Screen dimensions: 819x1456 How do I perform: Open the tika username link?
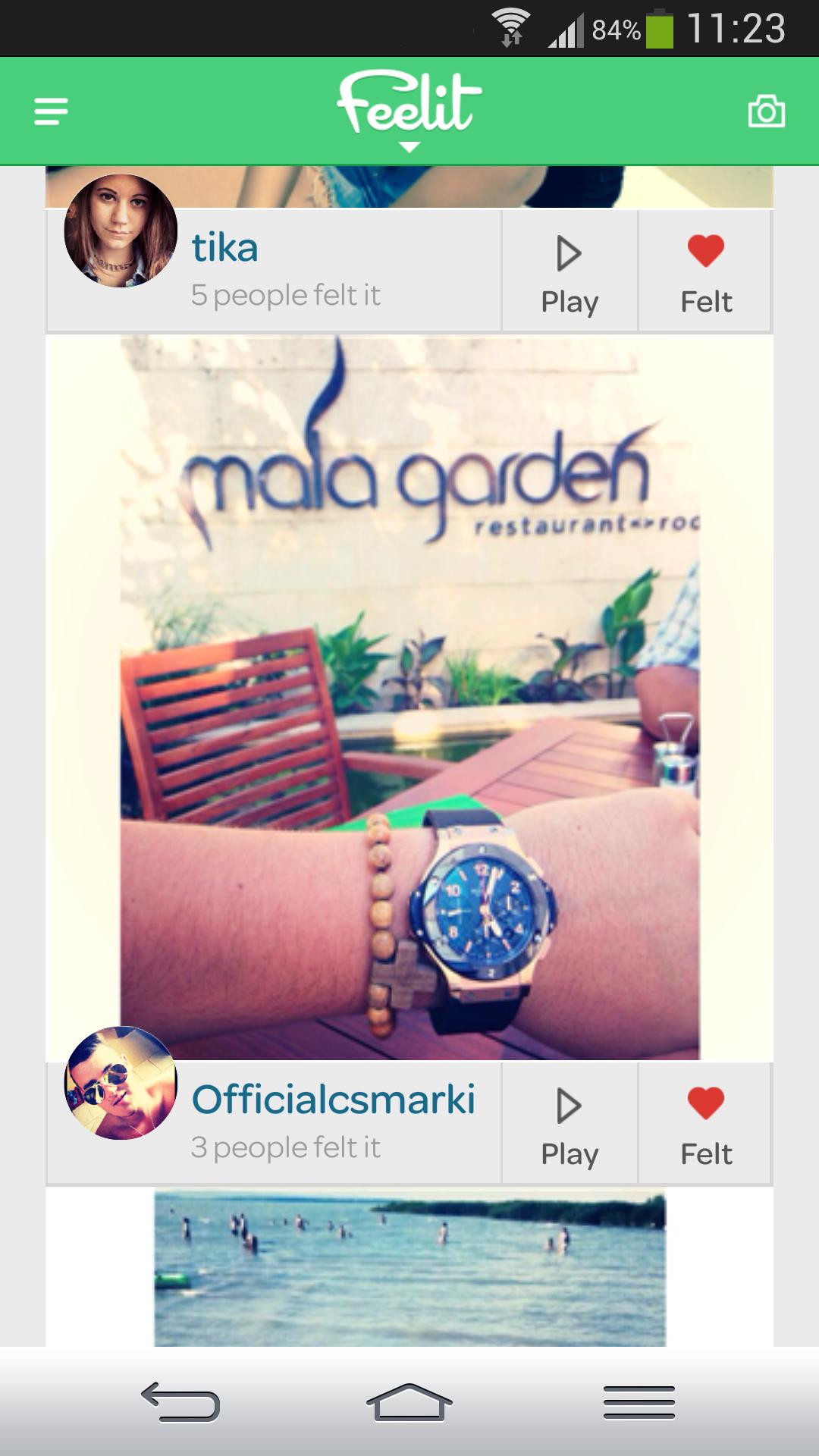pyautogui.click(x=224, y=248)
